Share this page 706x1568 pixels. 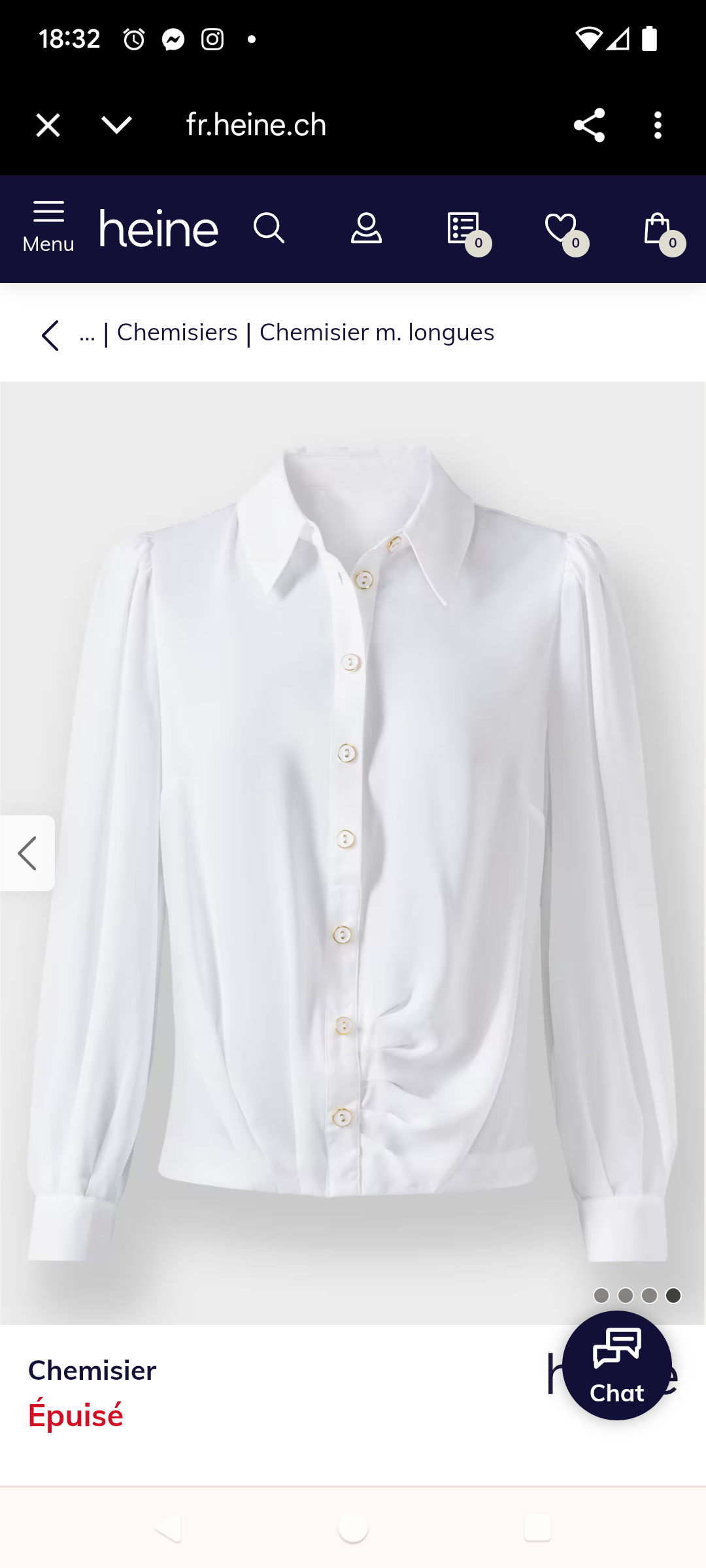588,125
